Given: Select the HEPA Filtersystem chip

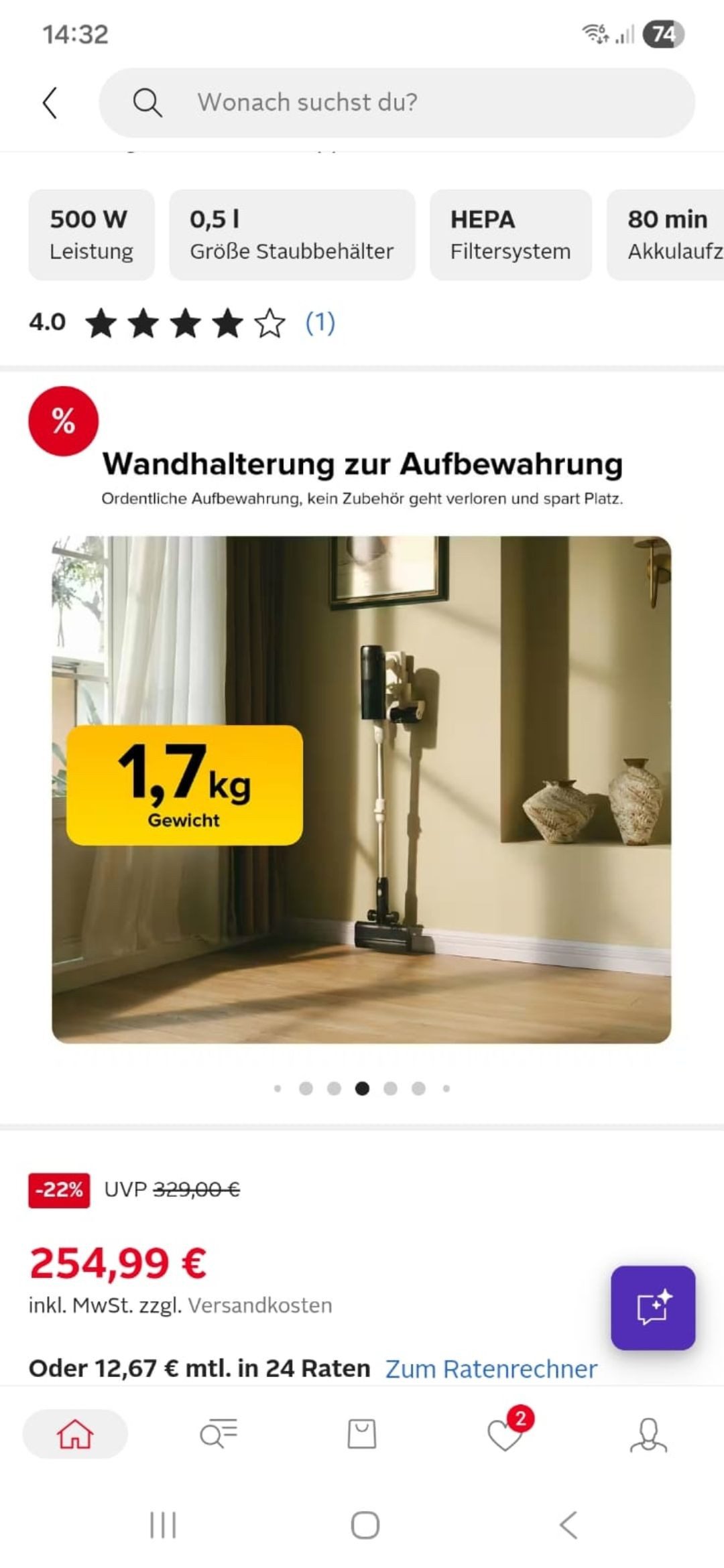Looking at the screenshot, I should (510, 235).
